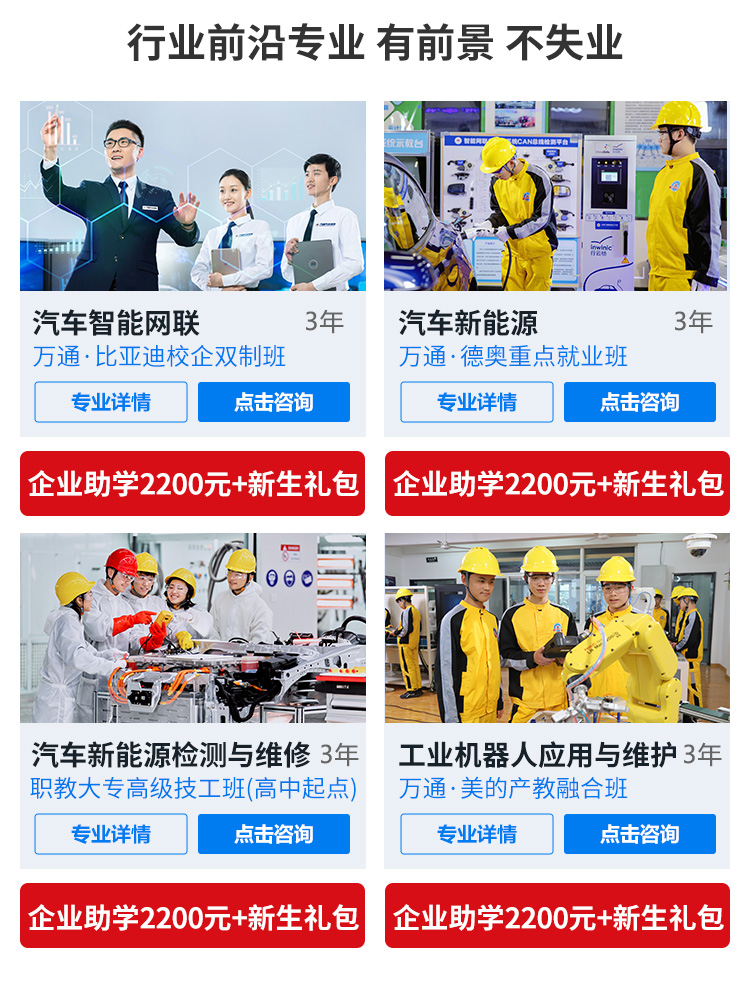Claim 企业助学2200元 banner below 汽车智能网联
Screen dimensions: 750x981
coord(193,484)
